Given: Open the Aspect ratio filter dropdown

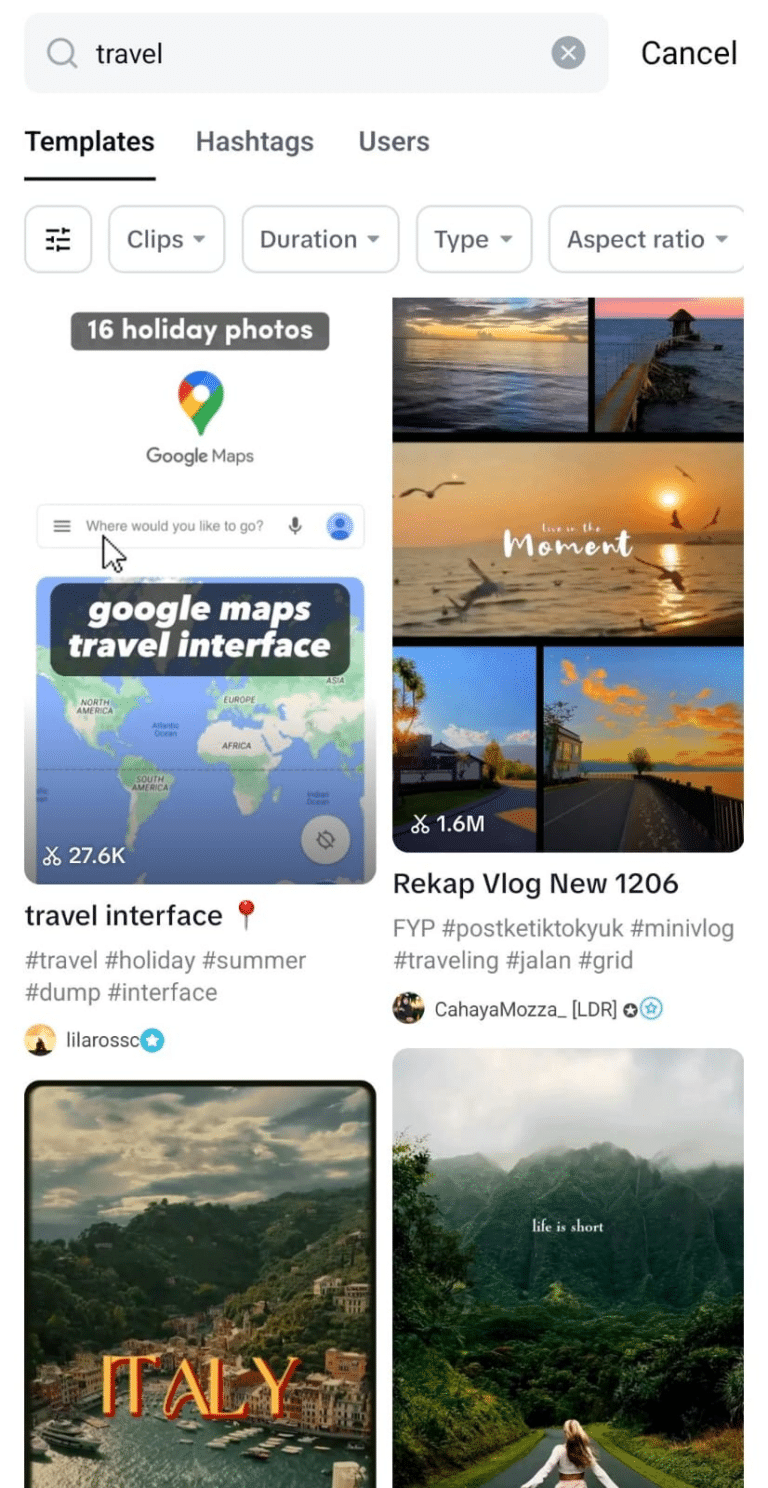Looking at the screenshot, I should click(646, 239).
